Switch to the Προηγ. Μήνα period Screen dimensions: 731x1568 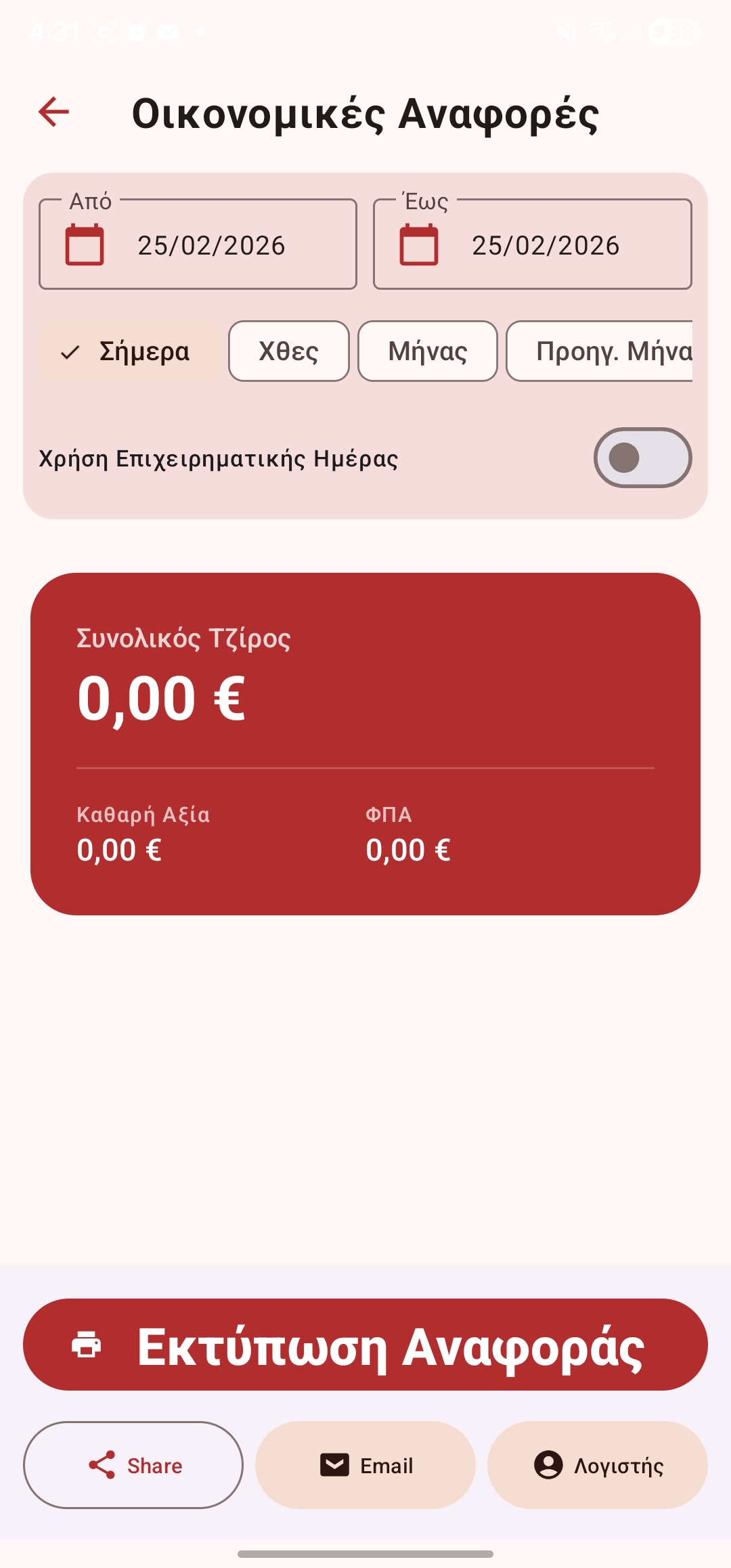(x=609, y=351)
